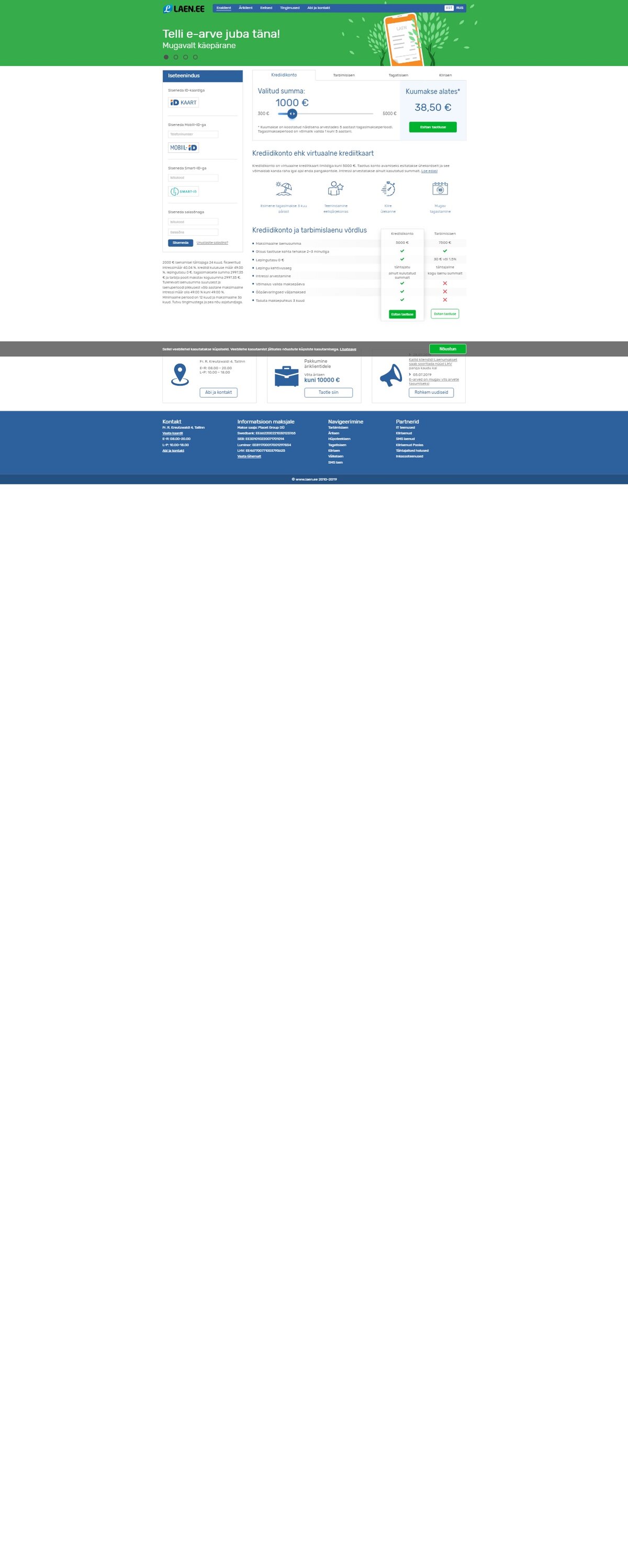Log in with ID-kaart
Viewport: 628px width, 1568px height.
coord(183,103)
